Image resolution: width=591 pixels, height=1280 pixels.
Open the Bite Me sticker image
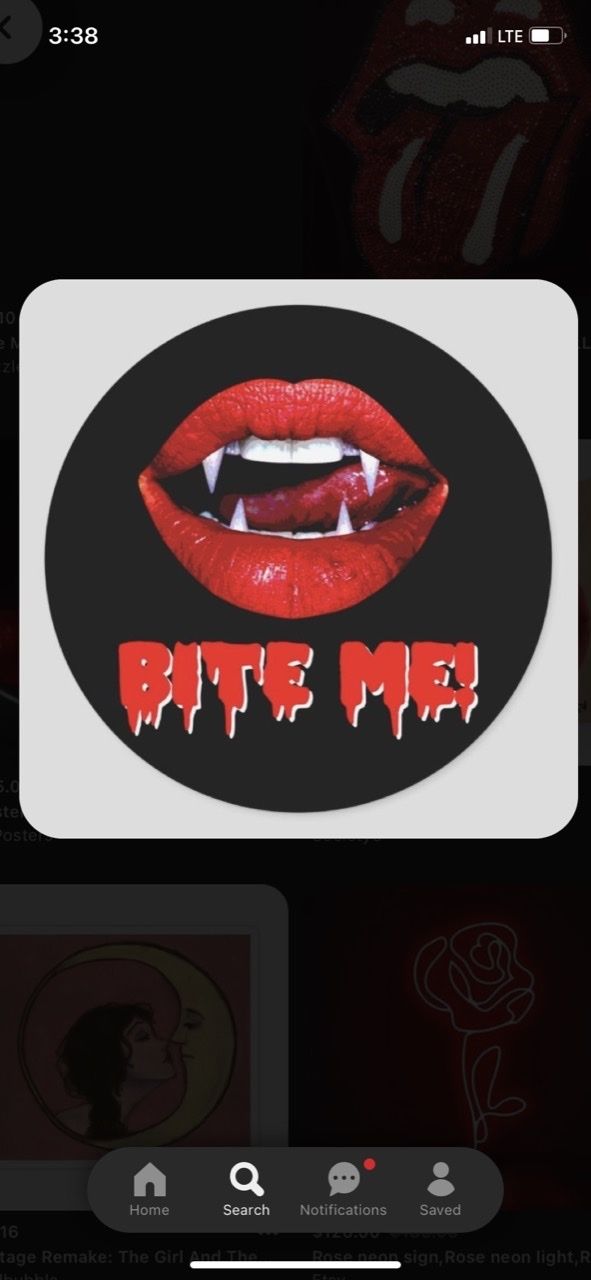click(x=299, y=558)
